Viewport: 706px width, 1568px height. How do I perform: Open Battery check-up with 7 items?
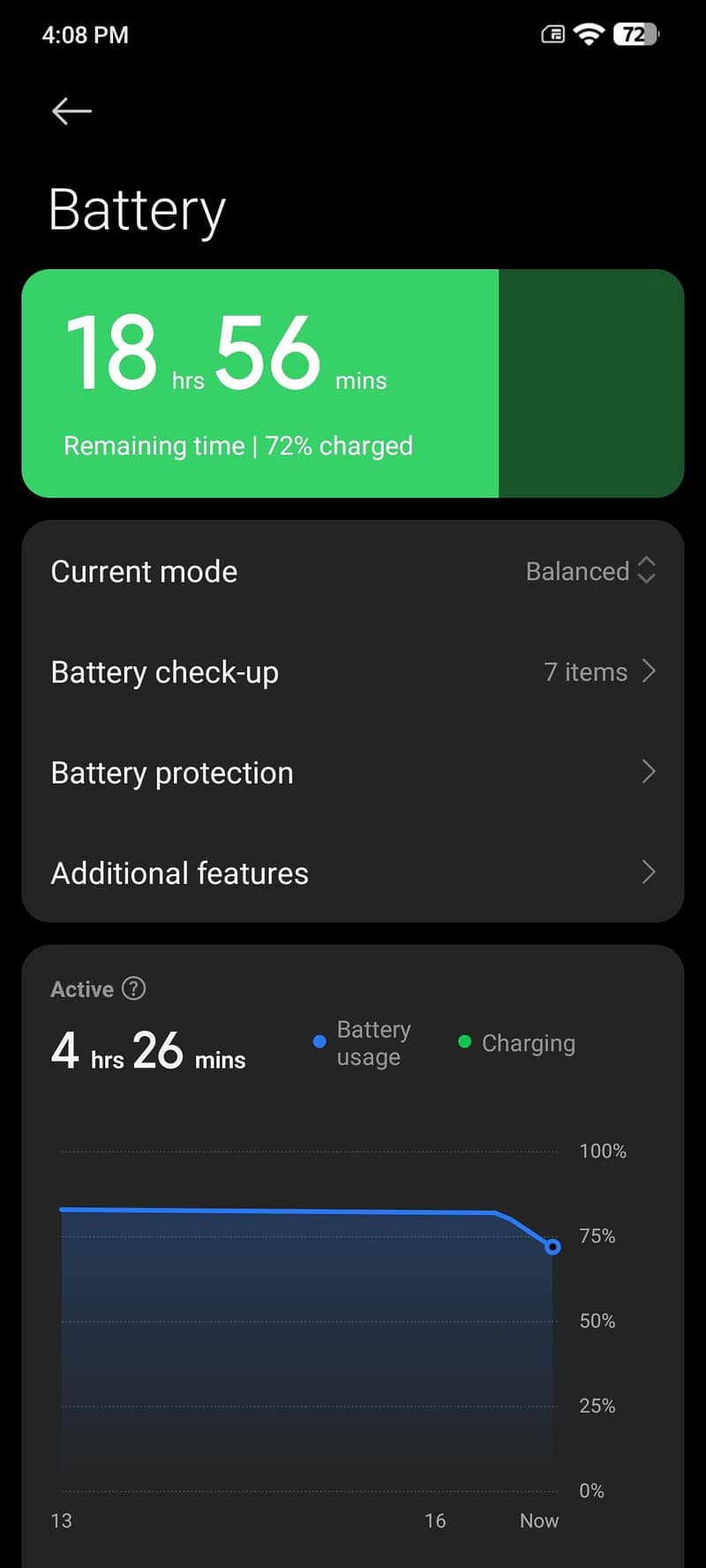353,671
